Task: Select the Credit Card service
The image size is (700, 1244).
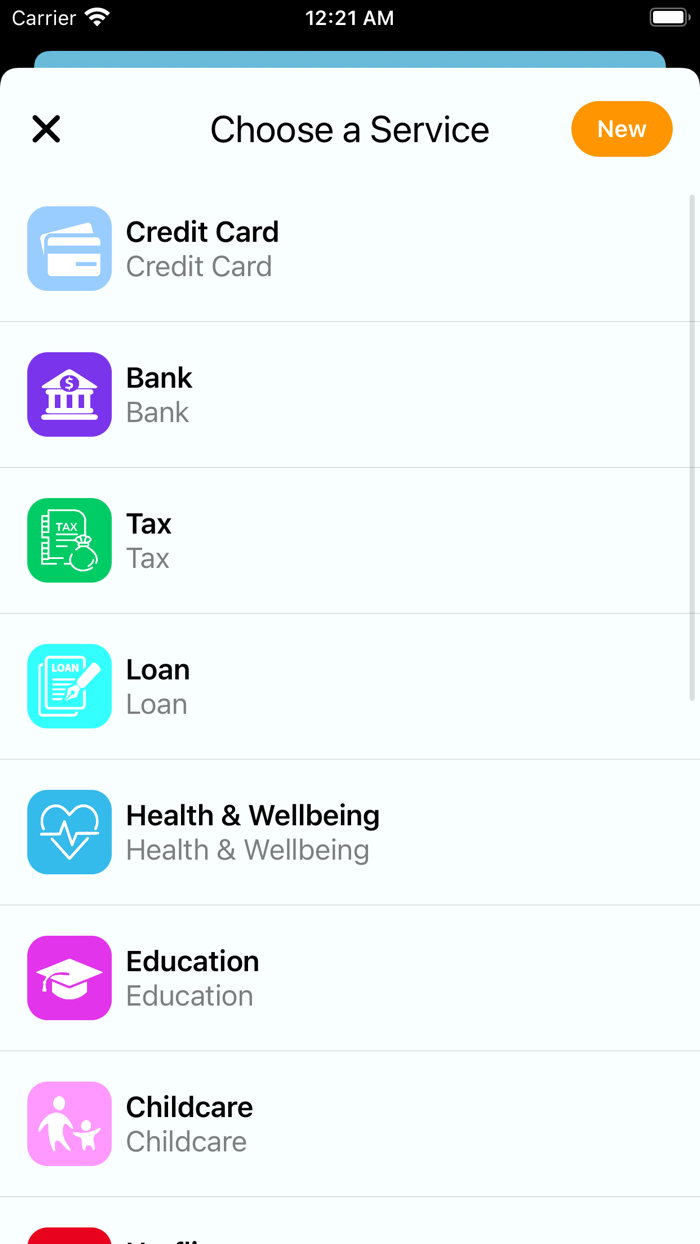Action: click(350, 249)
